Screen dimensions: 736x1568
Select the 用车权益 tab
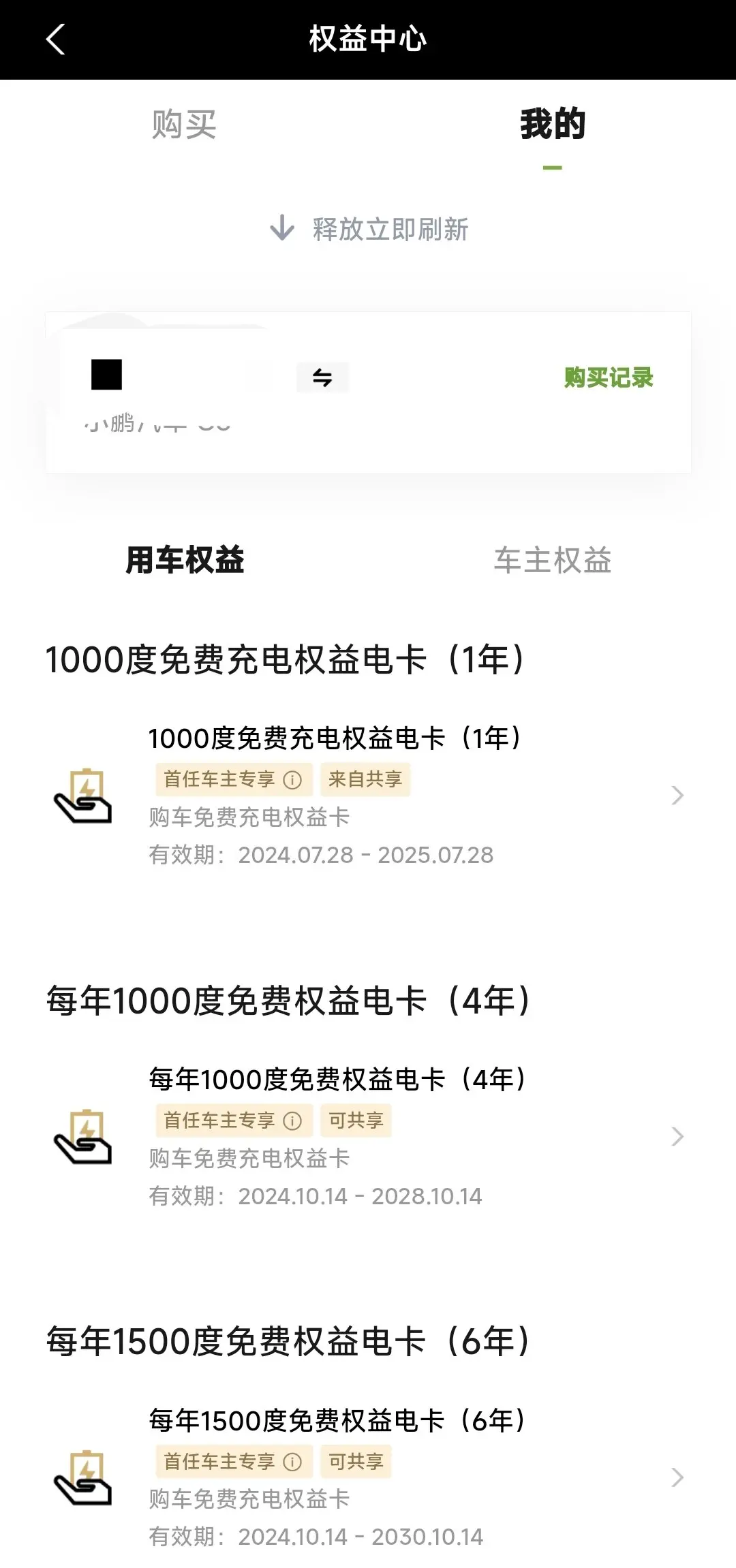[x=185, y=561]
